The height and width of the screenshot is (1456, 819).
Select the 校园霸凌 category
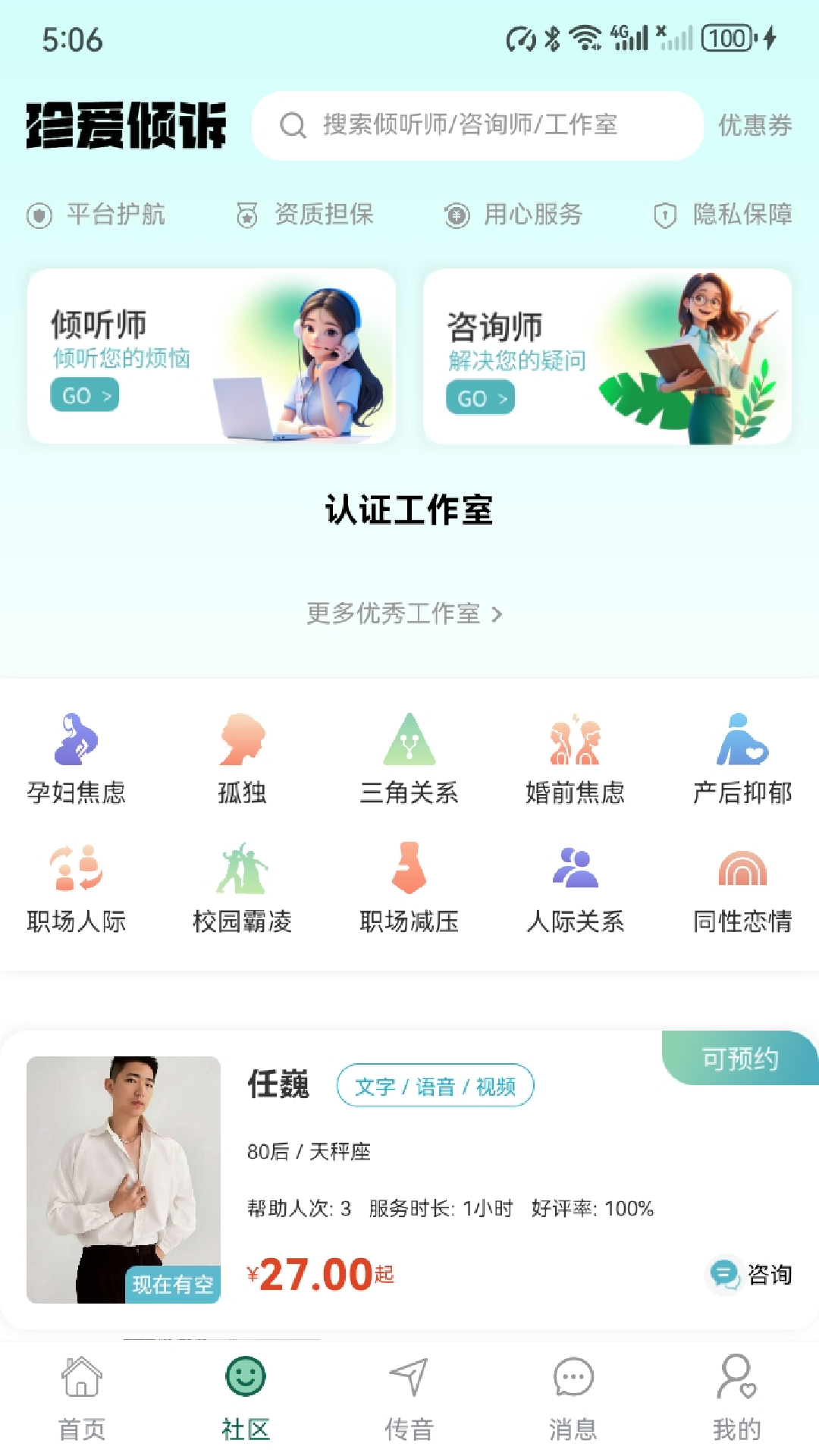(243, 887)
